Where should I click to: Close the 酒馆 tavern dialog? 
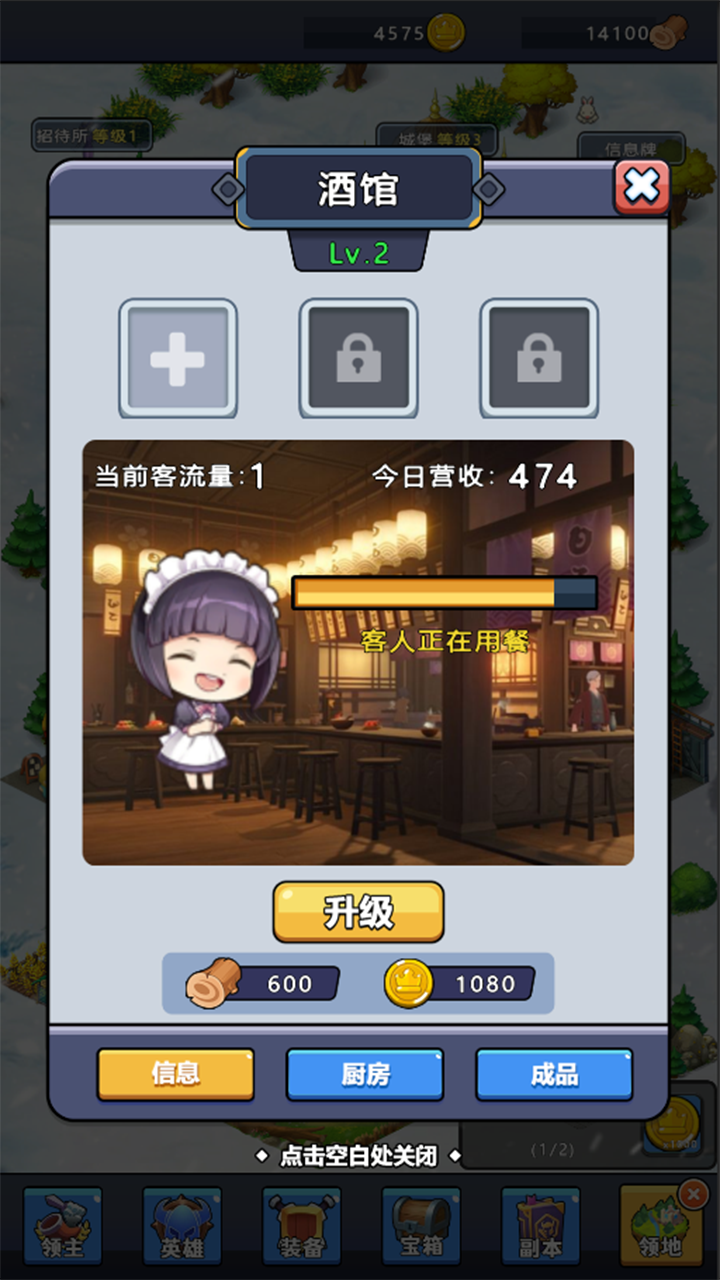click(641, 186)
